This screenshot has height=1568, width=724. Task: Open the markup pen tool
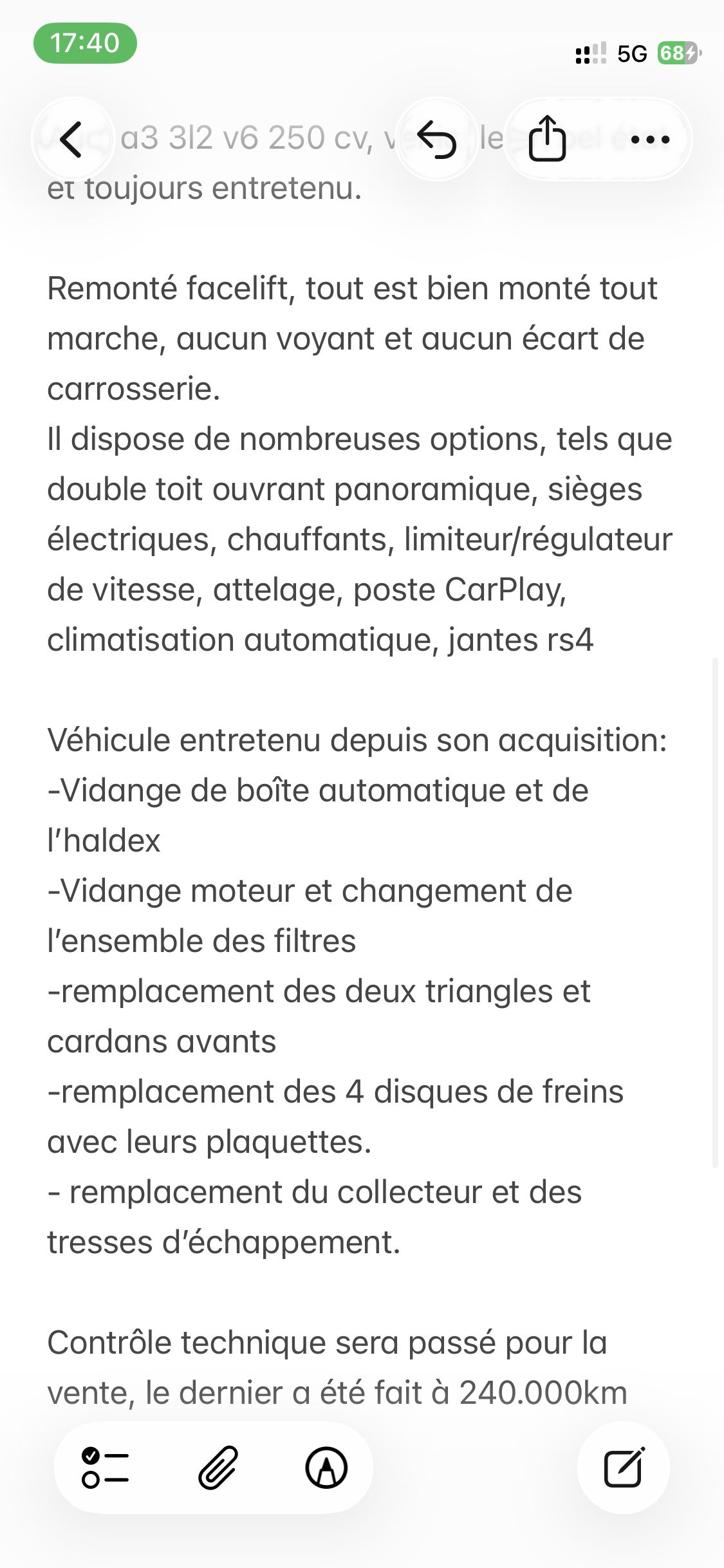(x=326, y=1468)
